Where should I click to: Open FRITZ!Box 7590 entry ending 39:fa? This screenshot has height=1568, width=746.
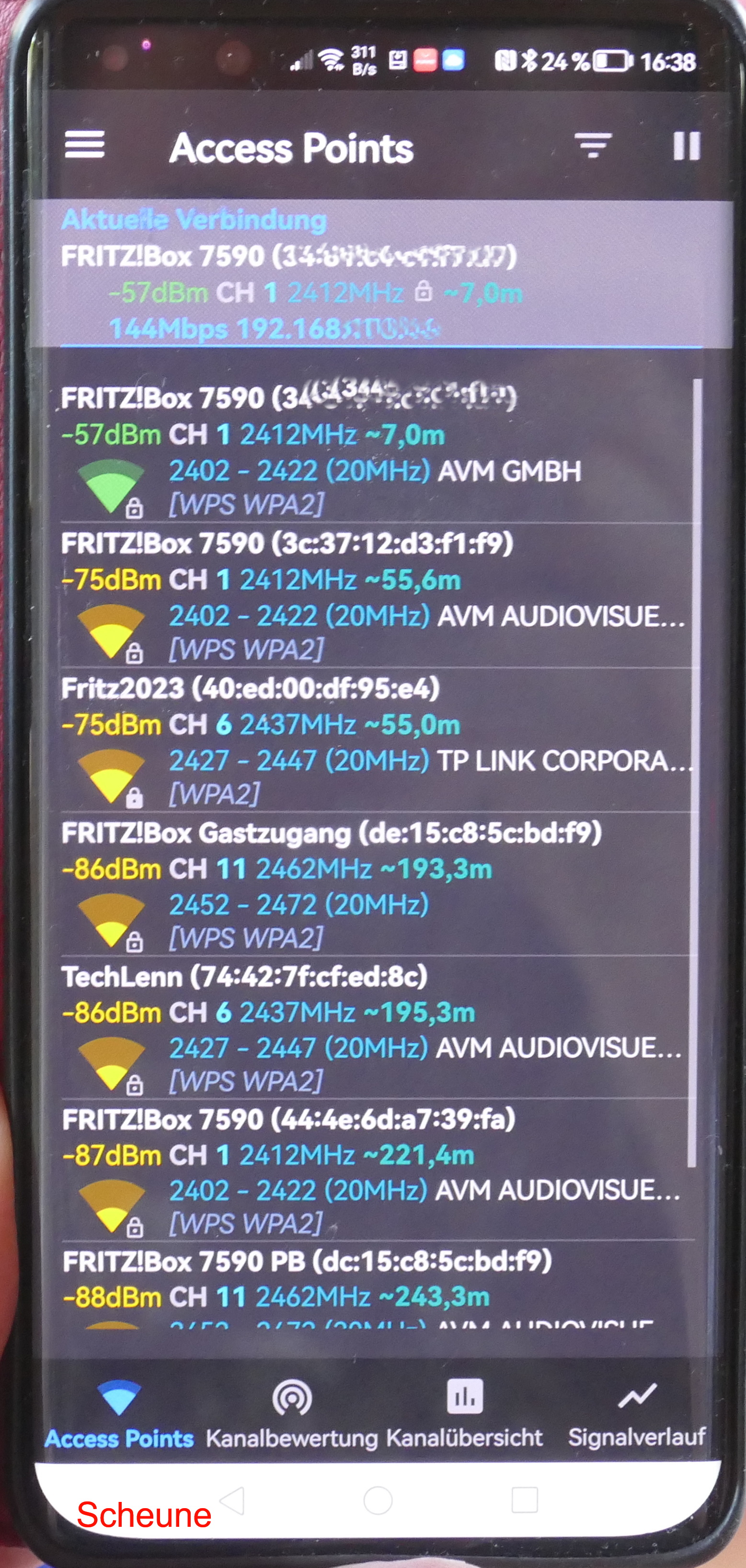point(366,1170)
